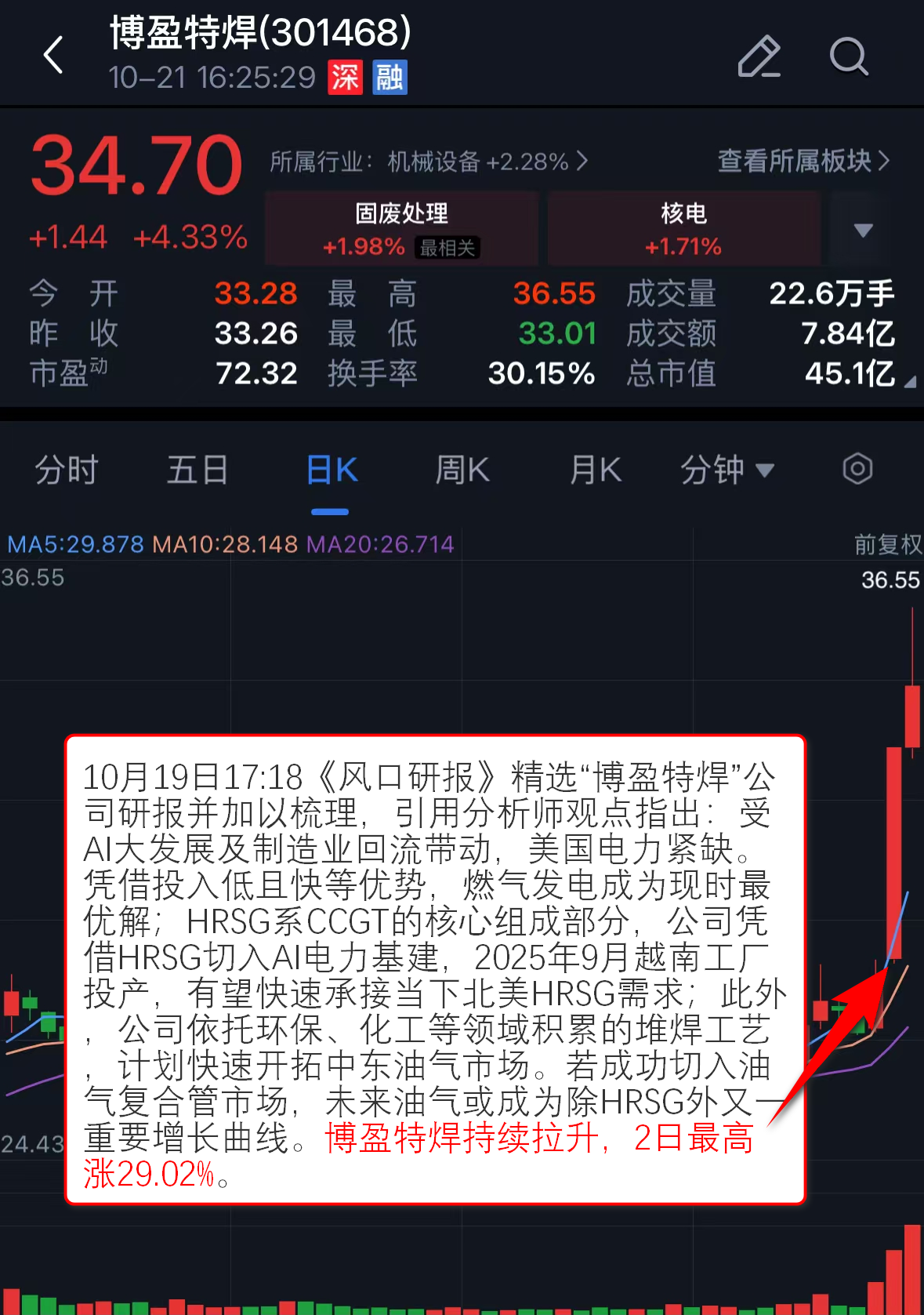Switch to the 五日 chart tab
The height and width of the screenshot is (1315, 924).
(197, 470)
